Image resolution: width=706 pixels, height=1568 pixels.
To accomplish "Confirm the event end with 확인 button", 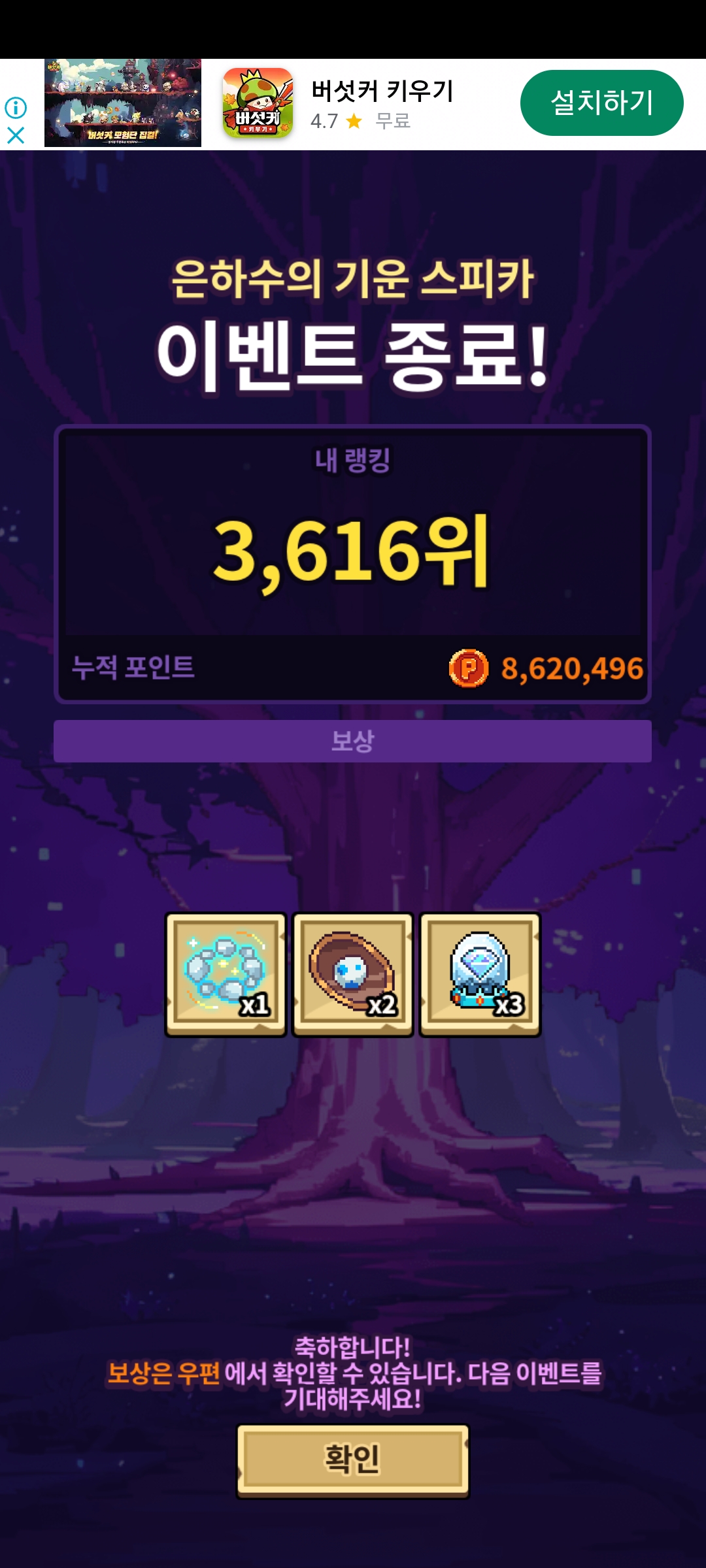I will tap(352, 1460).
